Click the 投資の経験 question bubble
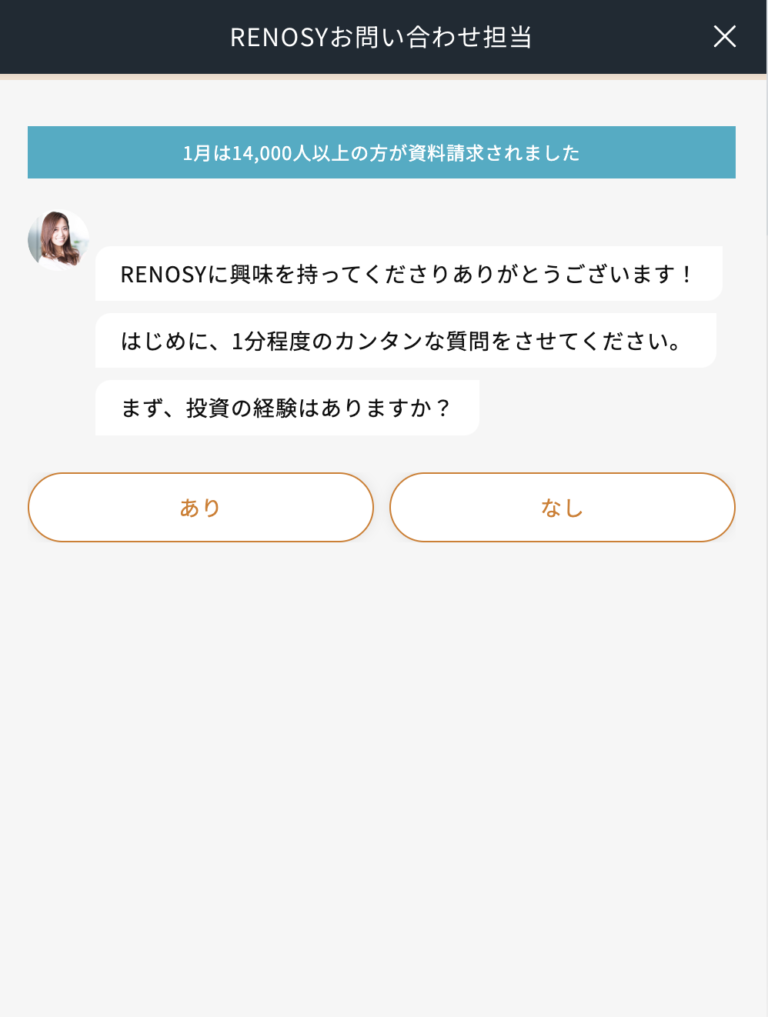Screen dimensions: 768x1017 pos(287,406)
